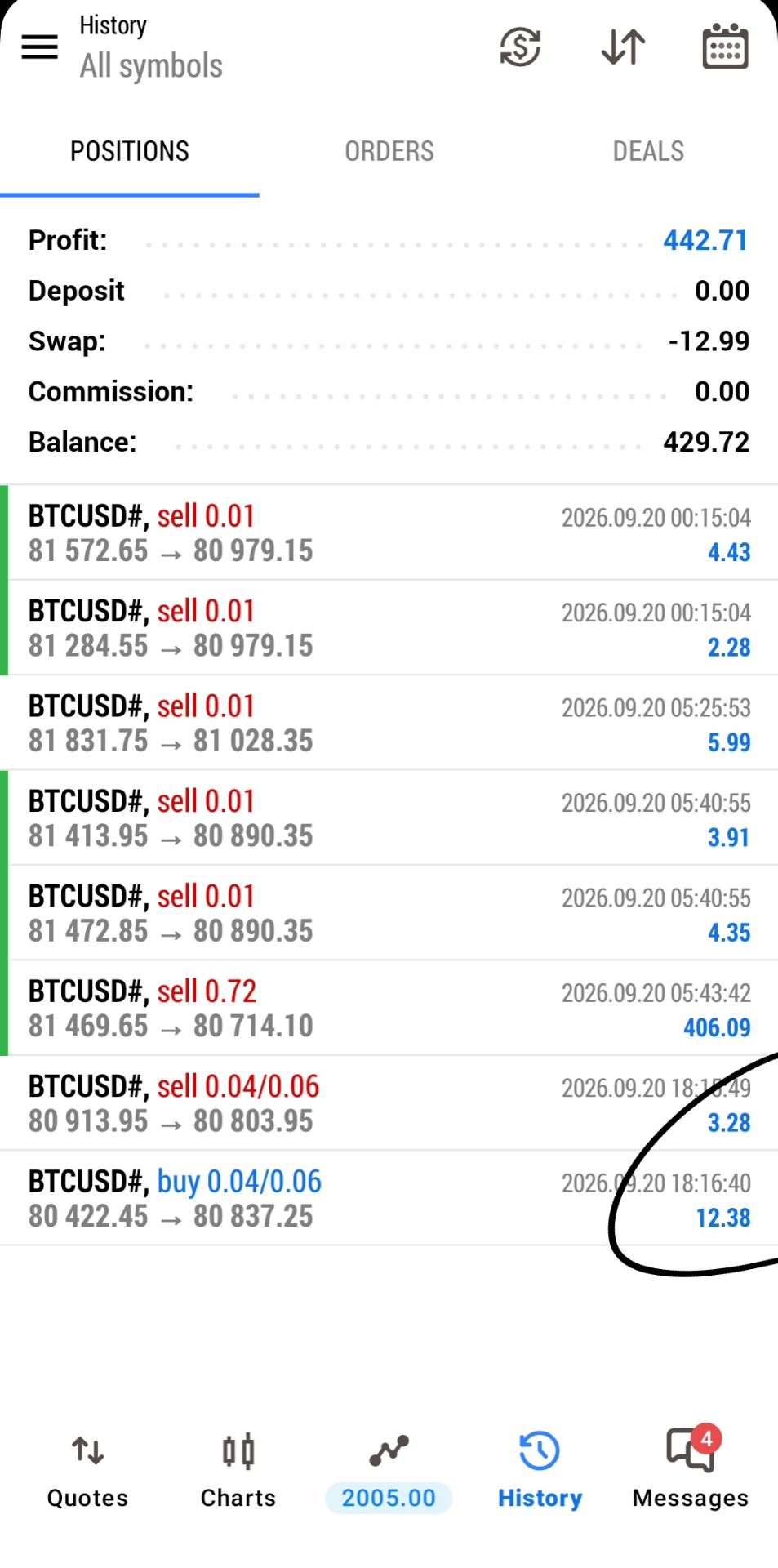Open the hamburger drawer menu
The image size is (778, 1568).
point(39,47)
